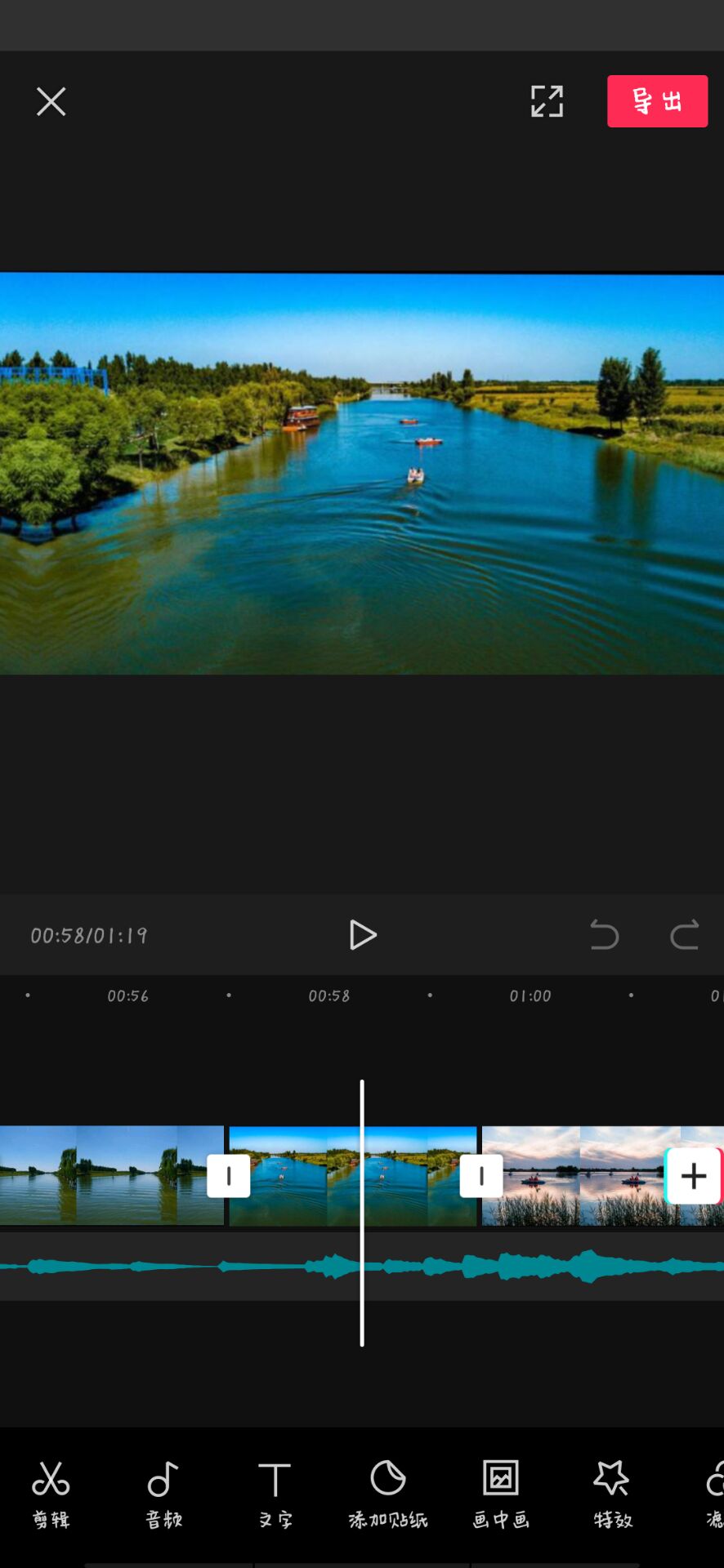Open 添加贴纸 sticker tool
Image resolution: width=724 pixels, height=1568 pixels.
388,1494
